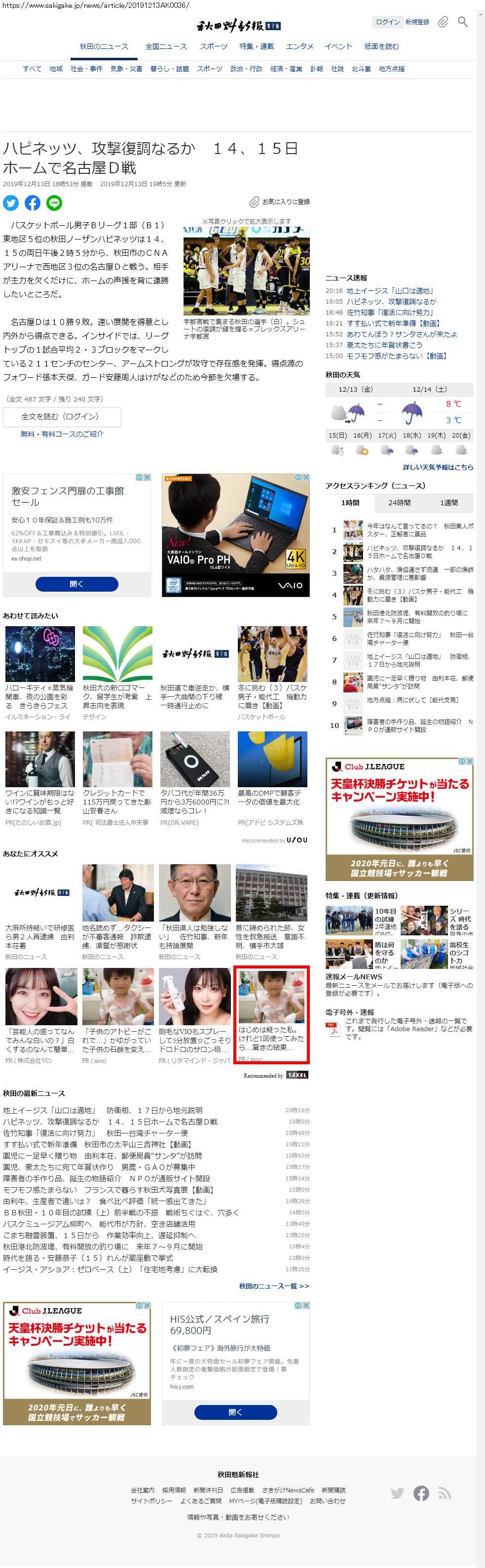Image resolution: width=485 pixels, height=1568 pixels.
Task: Switch access ranking to 24時間
Action: [x=399, y=503]
